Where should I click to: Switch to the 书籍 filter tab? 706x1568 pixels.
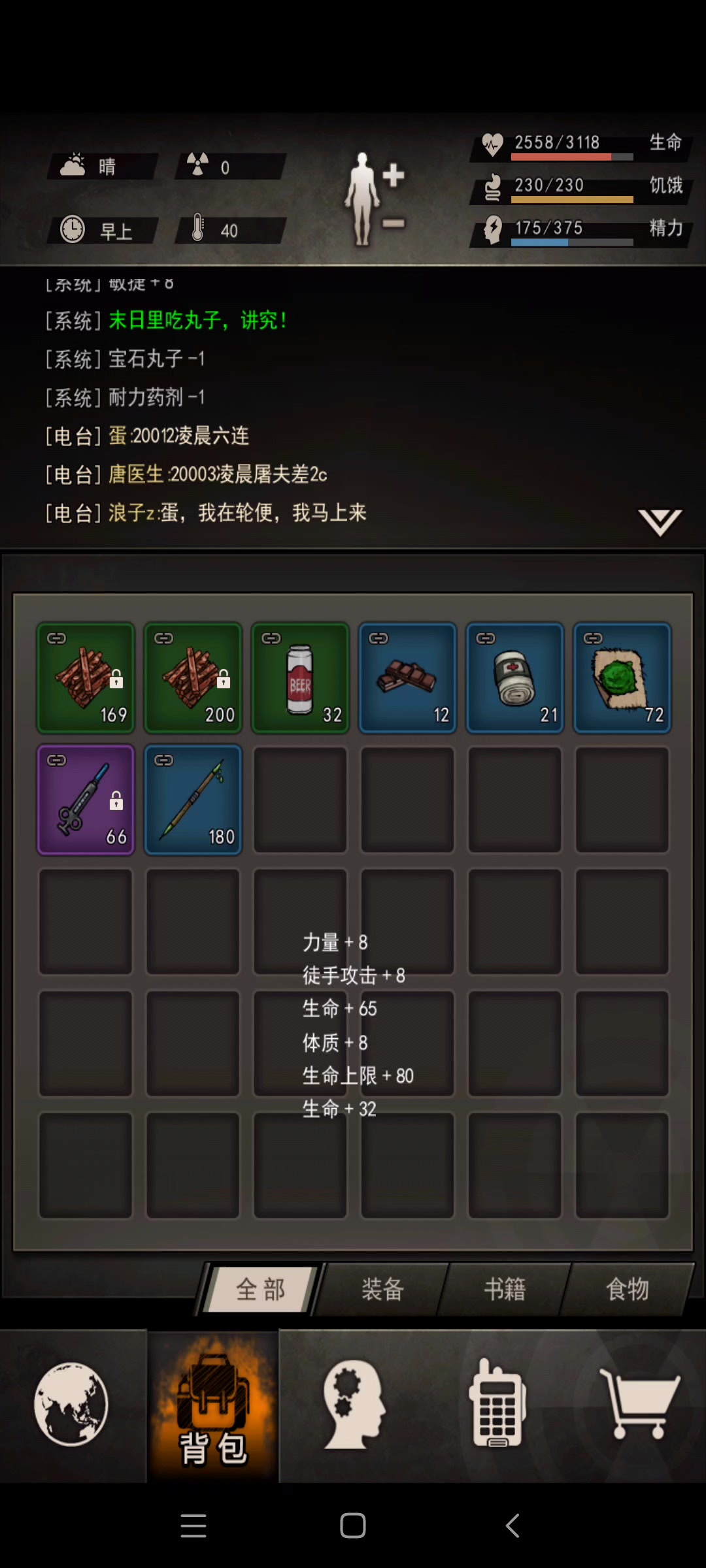[505, 1289]
